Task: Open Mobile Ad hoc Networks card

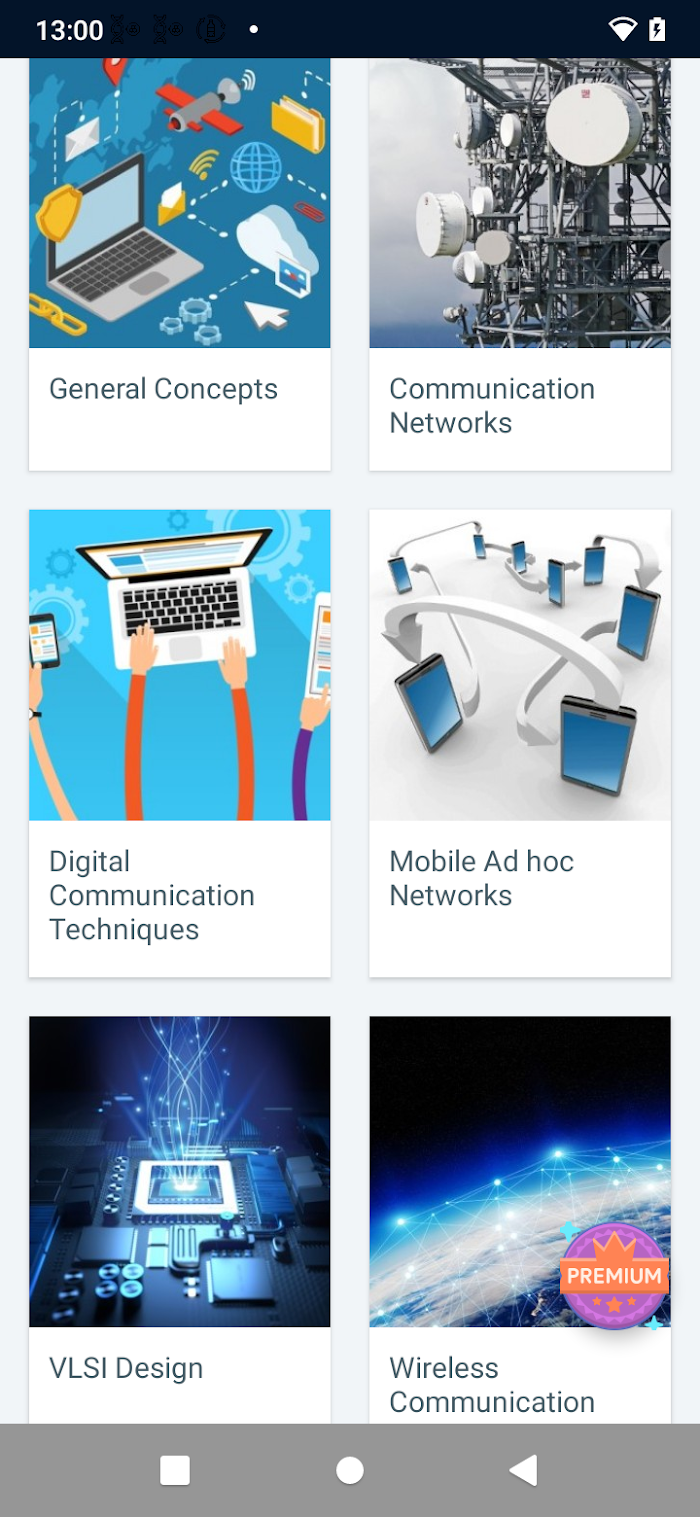Action: click(520, 743)
